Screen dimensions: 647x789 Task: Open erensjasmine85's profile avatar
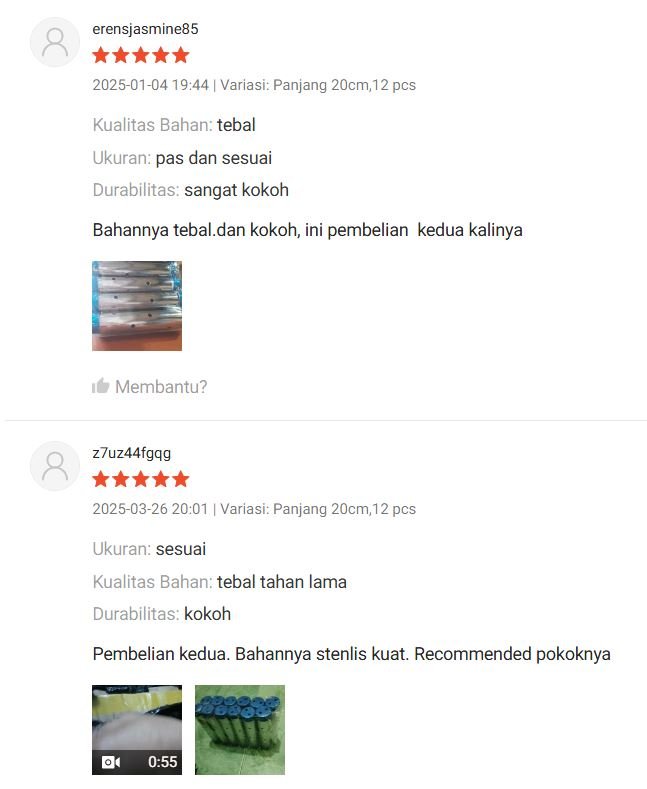click(x=55, y=42)
